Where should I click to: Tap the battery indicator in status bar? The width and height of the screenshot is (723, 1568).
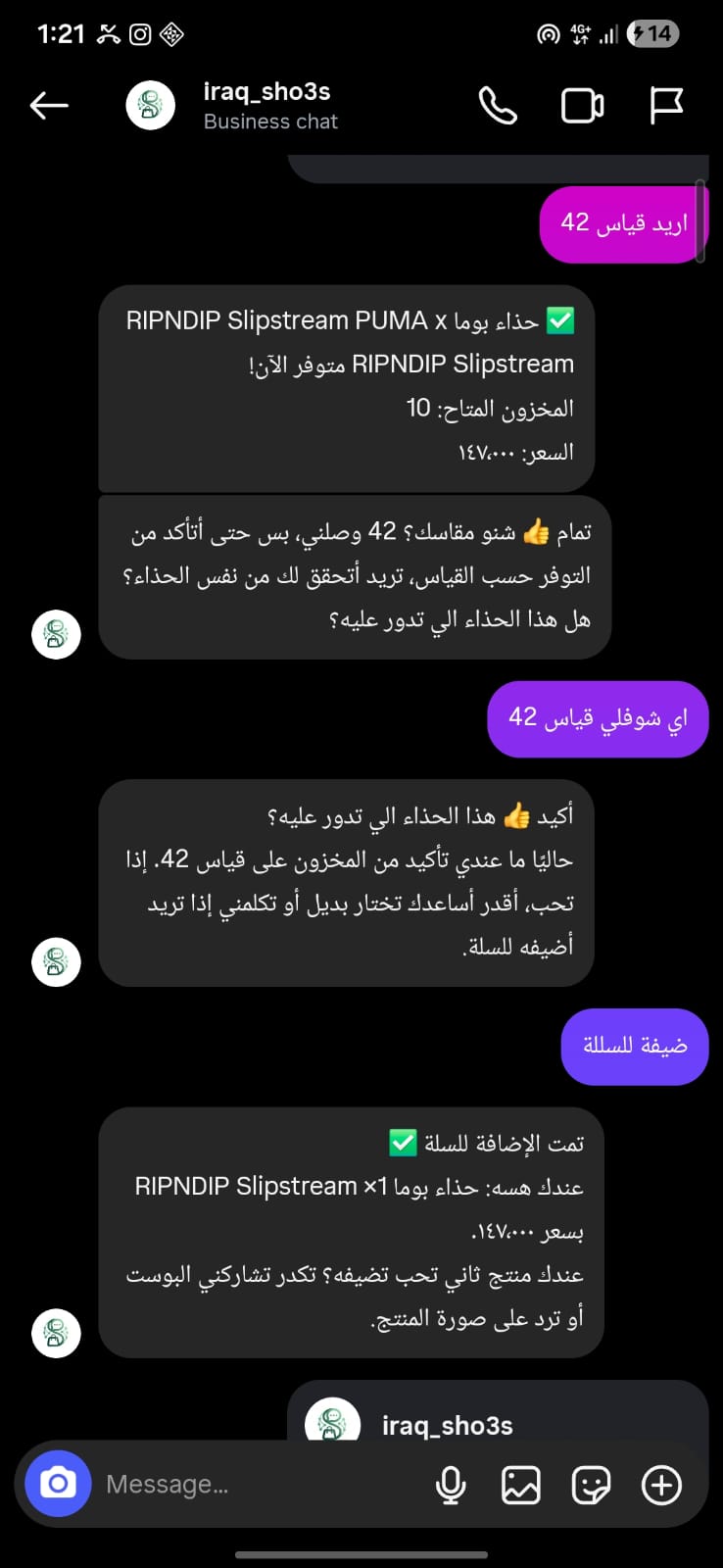pos(651,31)
